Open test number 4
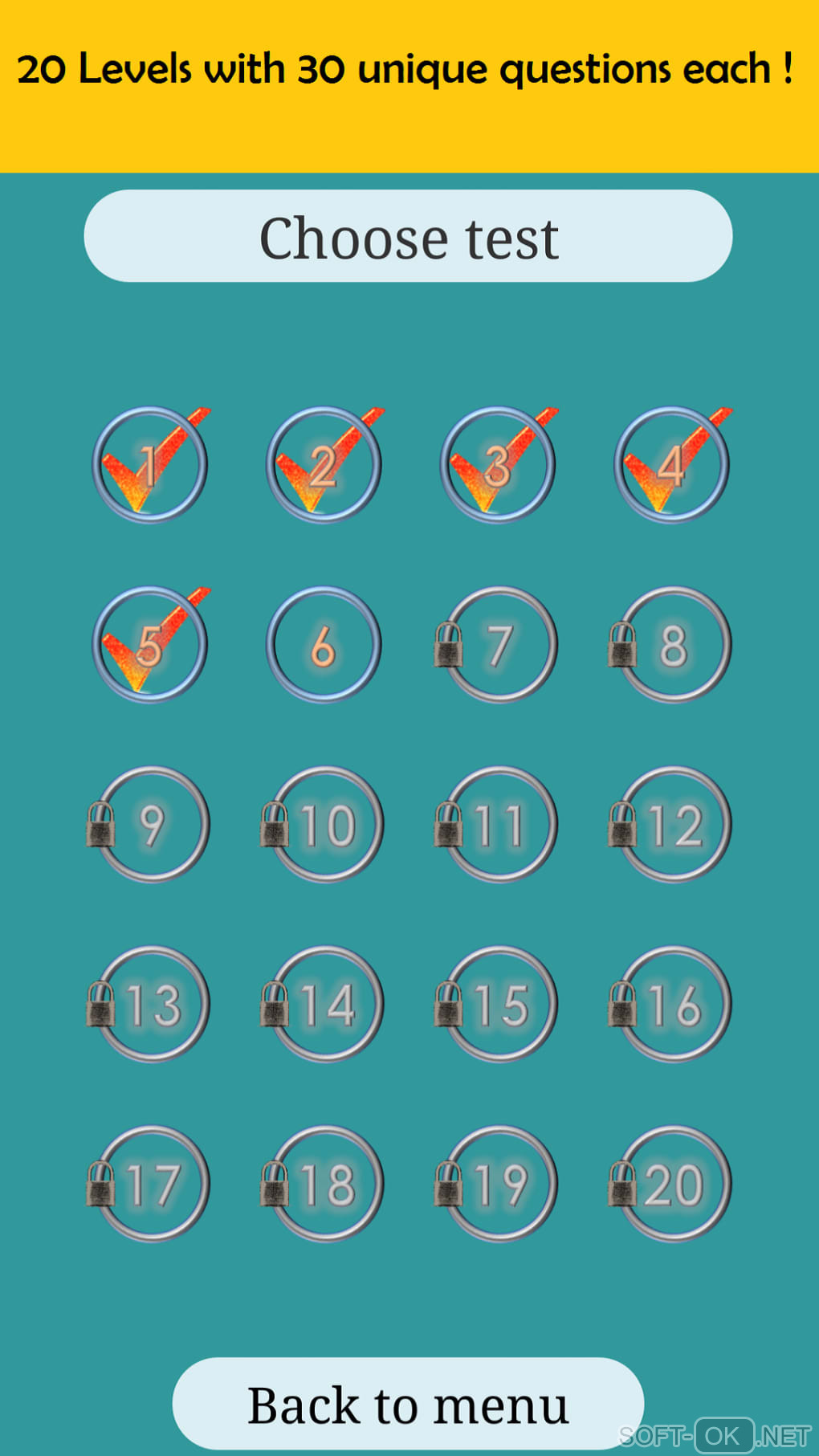 point(672,465)
